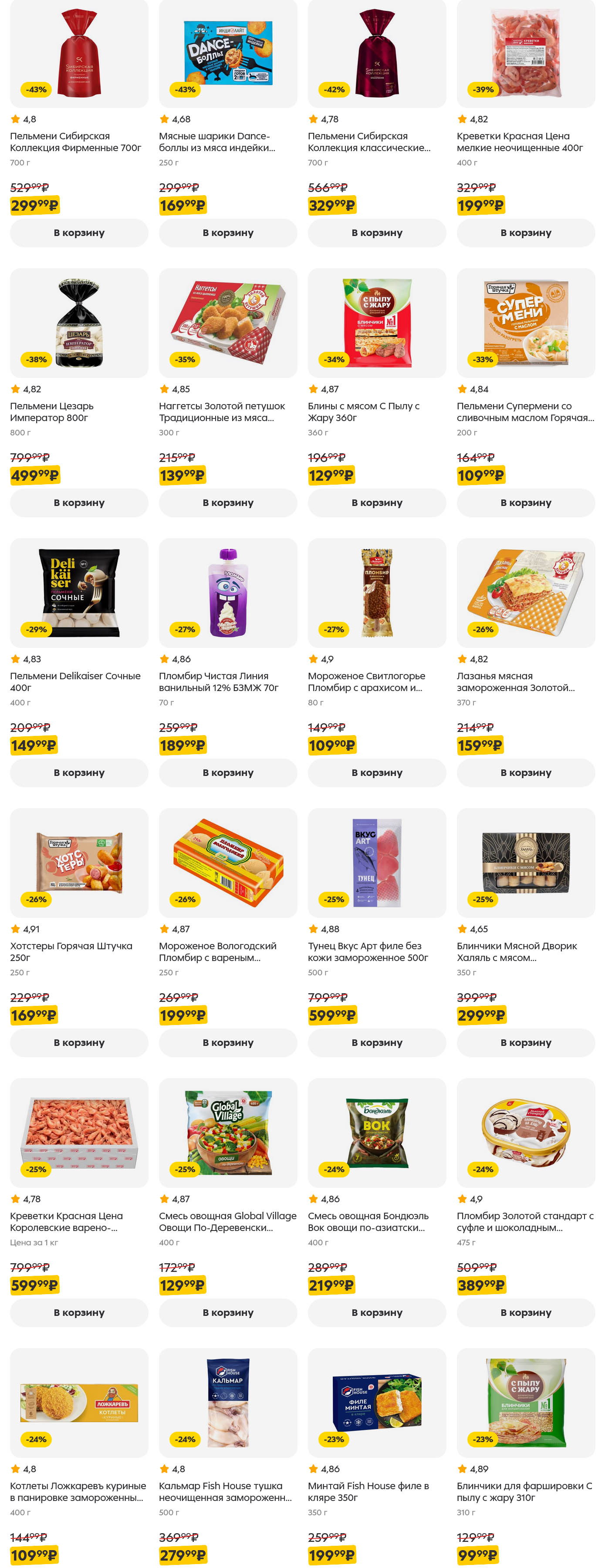Image resolution: width=605 pixels, height=1568 pixels.
Task: Add Тунец Вкус Арт филе to cart
Action: tap(377, 1043)
